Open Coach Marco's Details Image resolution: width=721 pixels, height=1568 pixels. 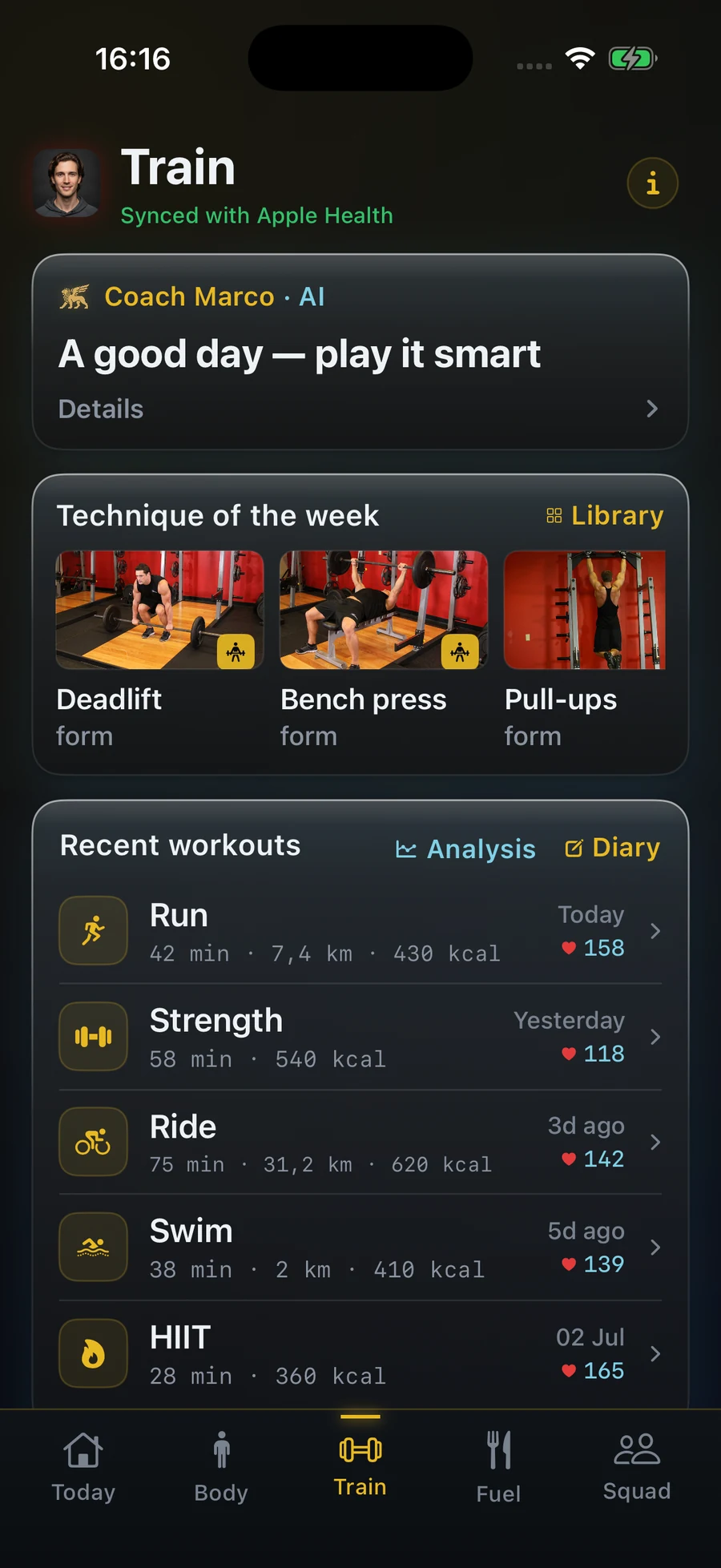360,409
